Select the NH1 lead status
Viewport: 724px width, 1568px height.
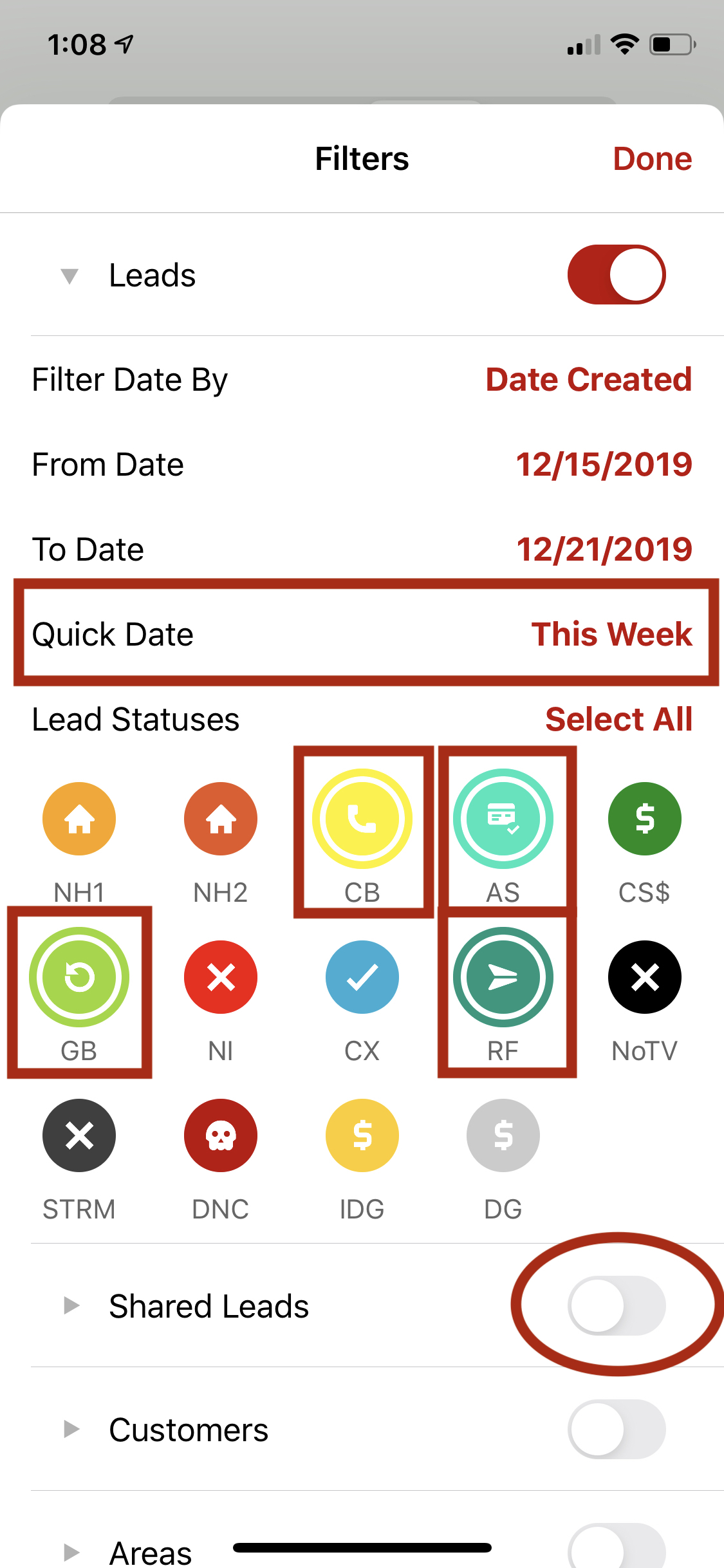(79, 819)
